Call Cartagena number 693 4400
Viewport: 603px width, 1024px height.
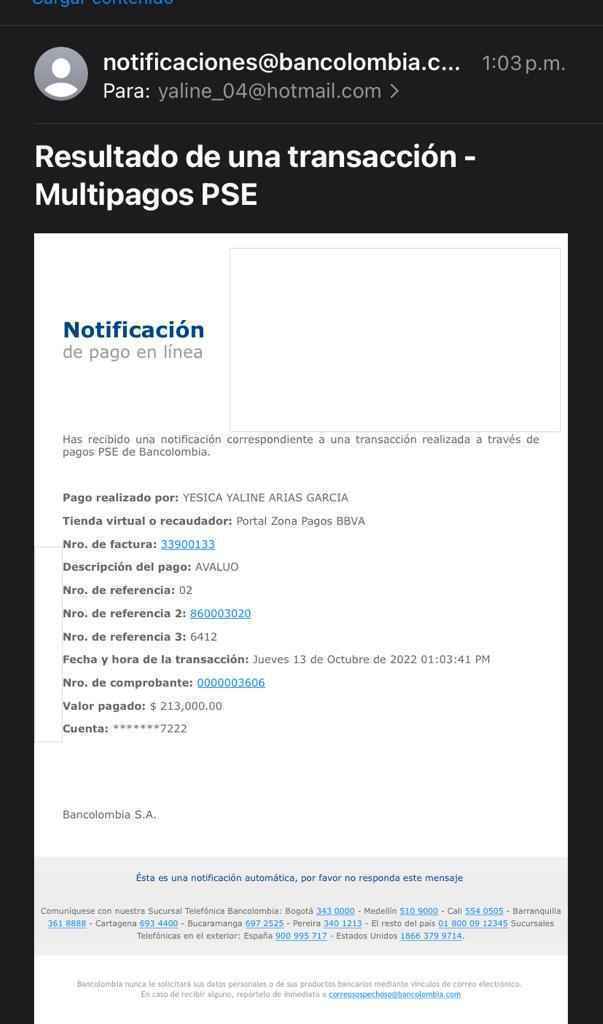pyautogui.click(x=158, y=923)
